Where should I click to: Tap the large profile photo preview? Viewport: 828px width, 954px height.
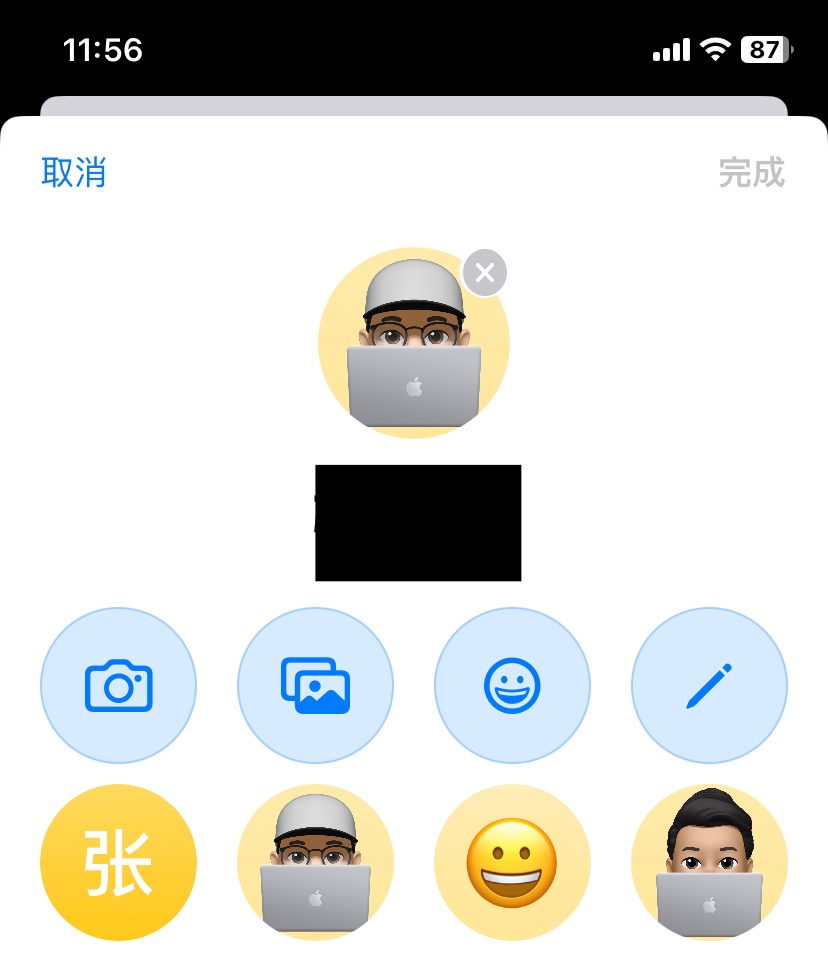coord(413,345)
